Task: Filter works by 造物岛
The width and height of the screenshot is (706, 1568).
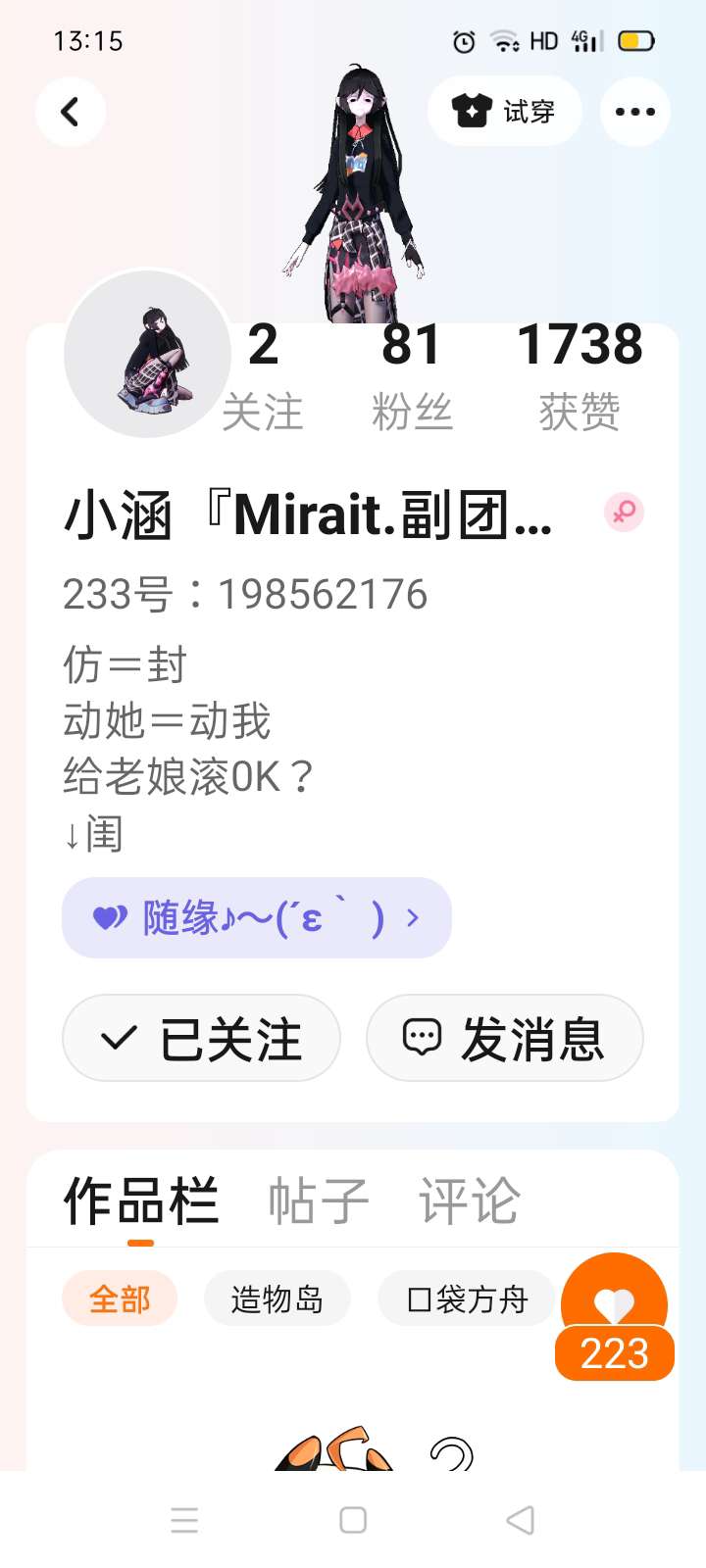Action: tap(277, 1299)
